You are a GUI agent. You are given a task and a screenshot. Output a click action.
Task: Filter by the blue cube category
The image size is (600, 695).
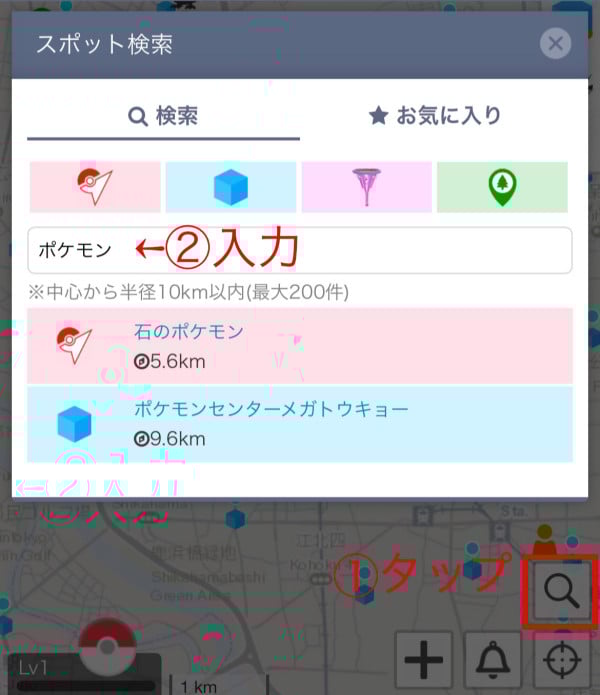[230, 187]
